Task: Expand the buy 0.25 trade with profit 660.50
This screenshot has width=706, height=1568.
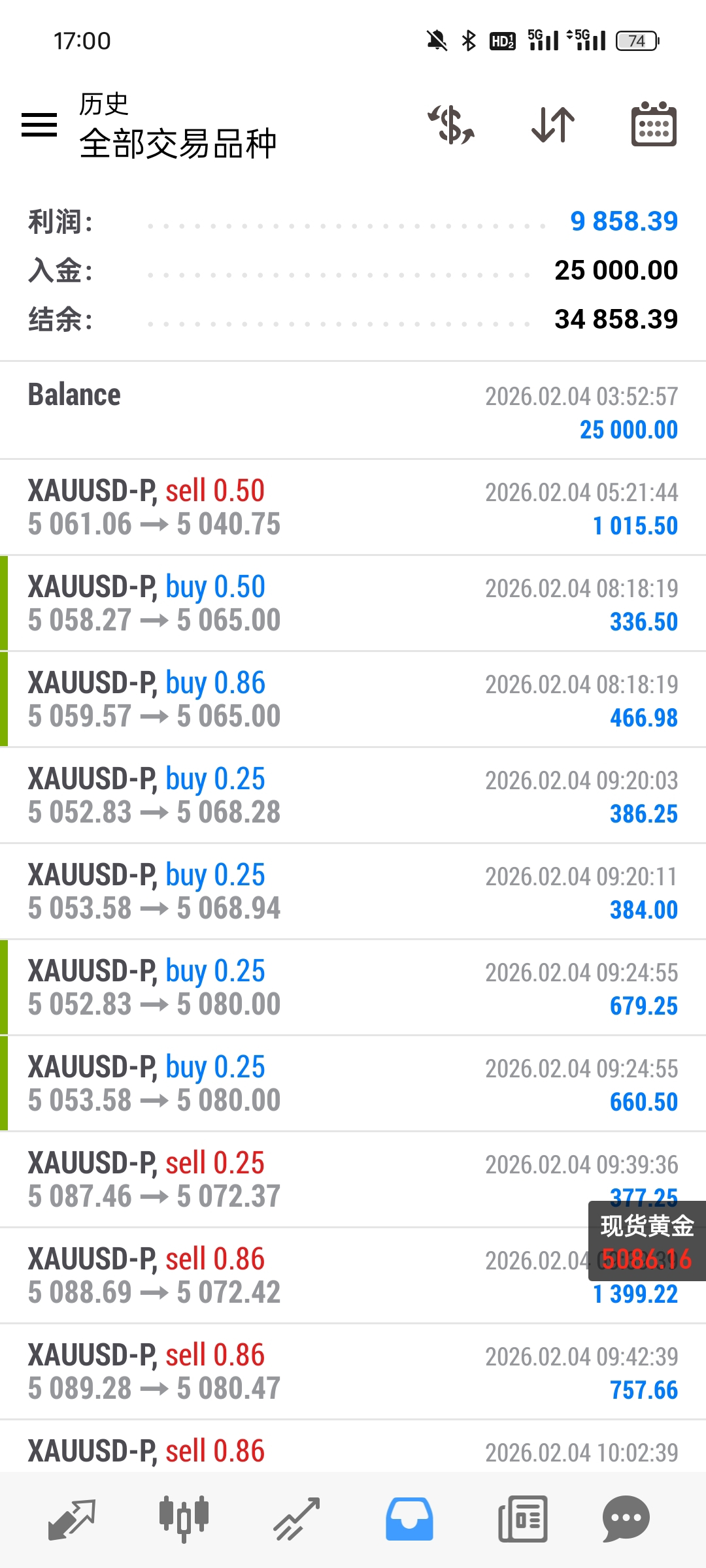Action: (x=353, y=1084)
